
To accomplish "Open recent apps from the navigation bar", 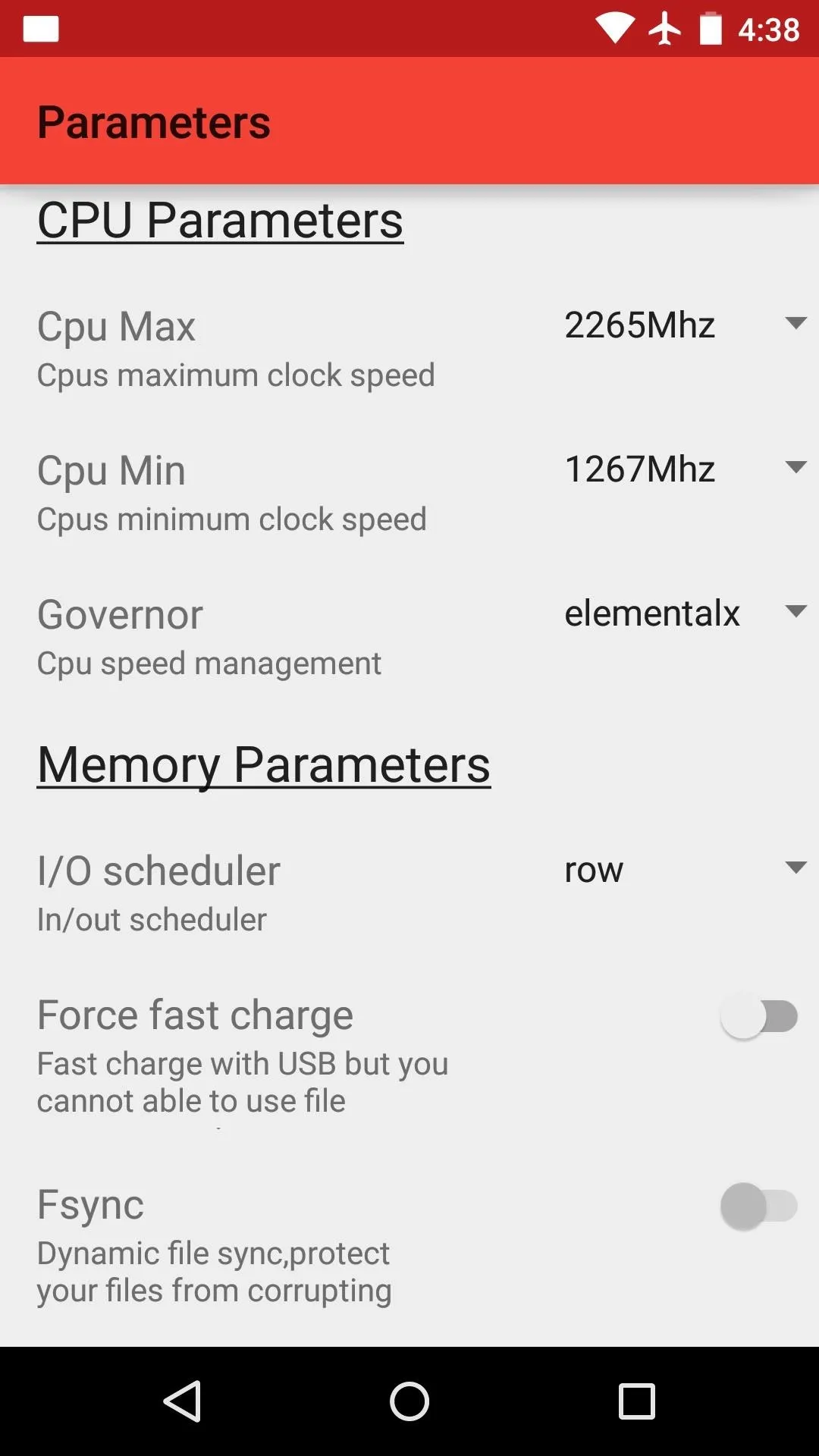I will click(637, 1401).
